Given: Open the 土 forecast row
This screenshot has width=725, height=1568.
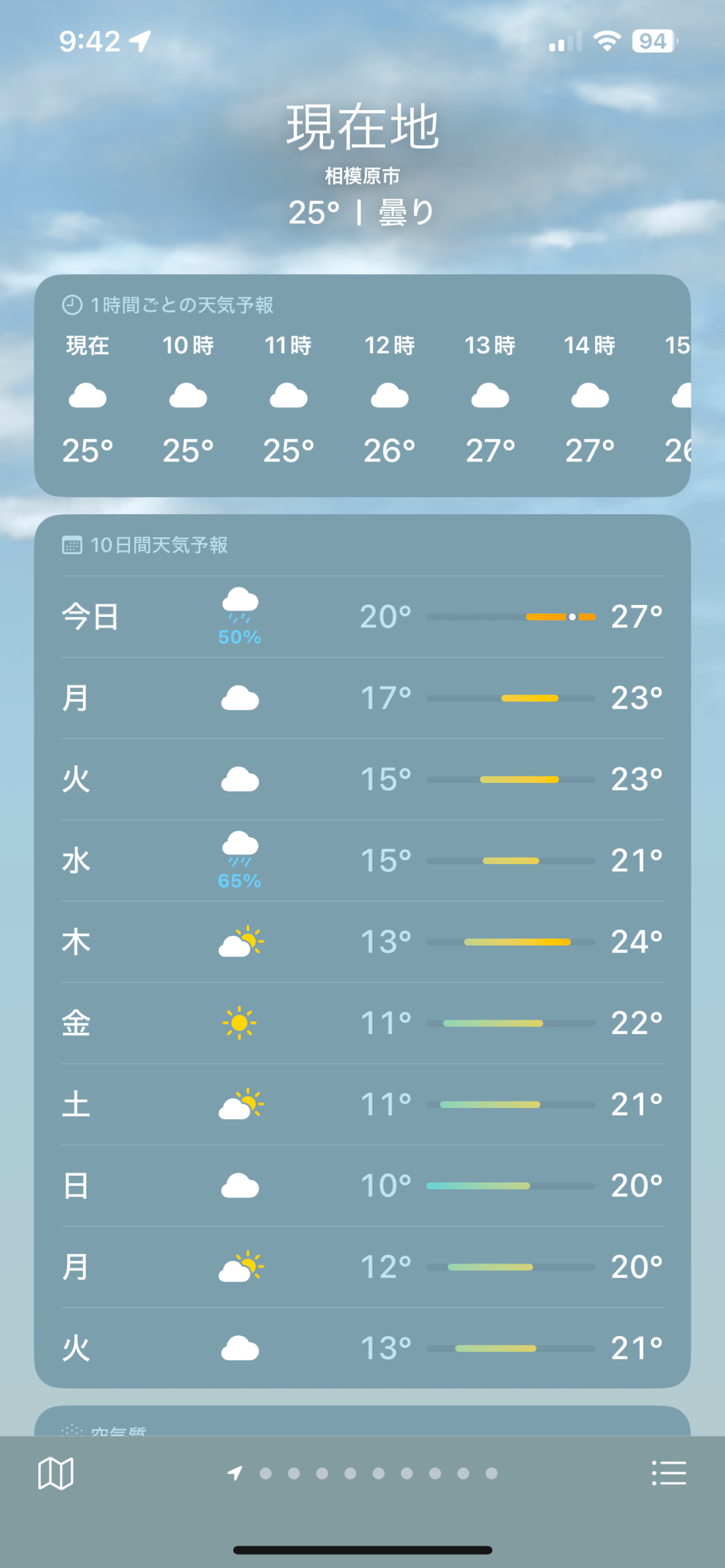Looking at the screenshot, I should pos(362,1104).
